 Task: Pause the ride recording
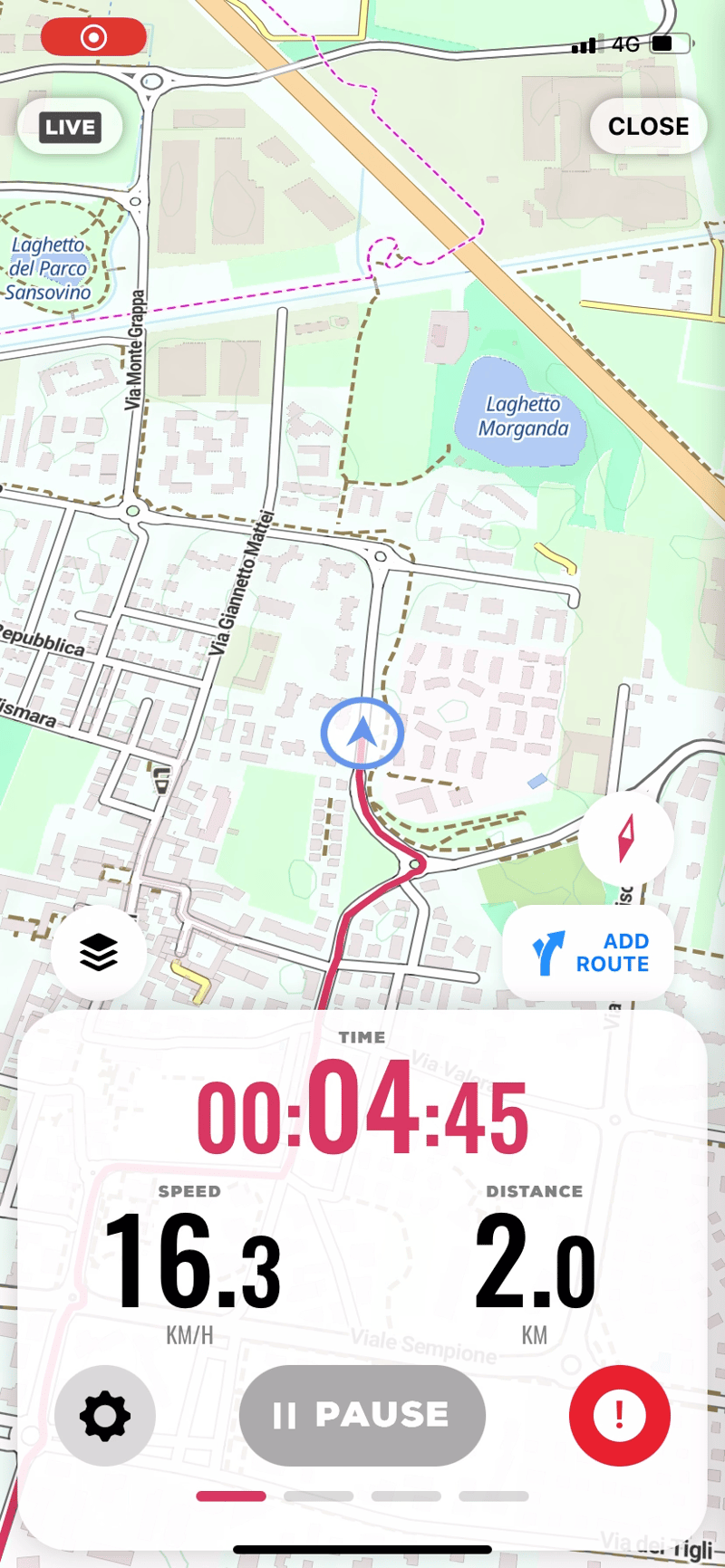click(x=362, y=1415)
